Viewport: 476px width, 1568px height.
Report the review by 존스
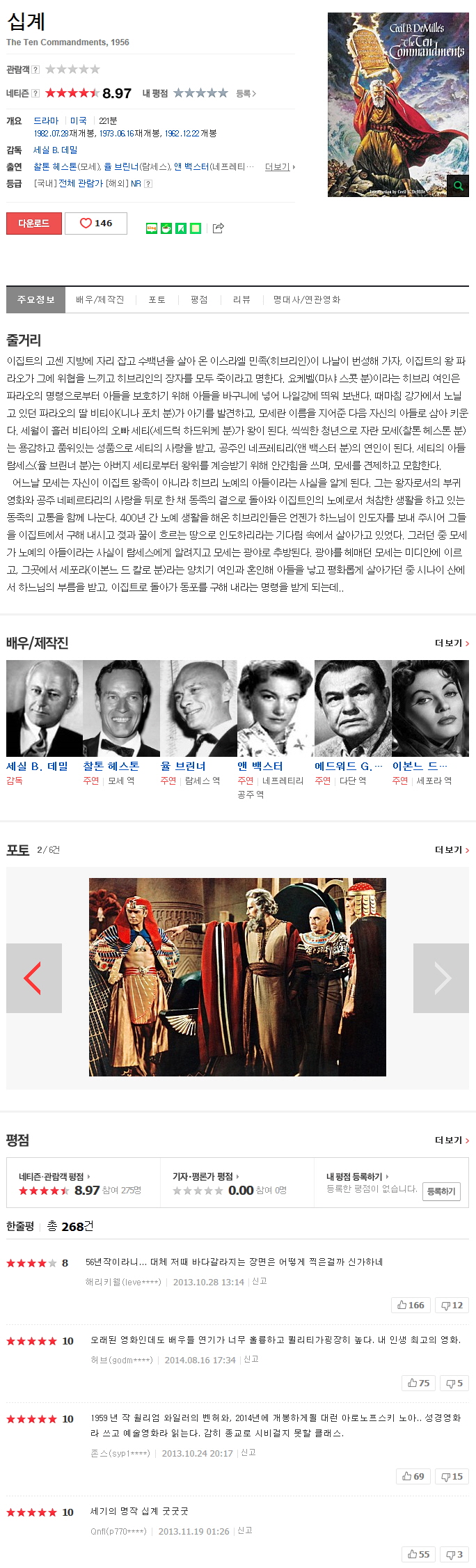[248, 1452]
